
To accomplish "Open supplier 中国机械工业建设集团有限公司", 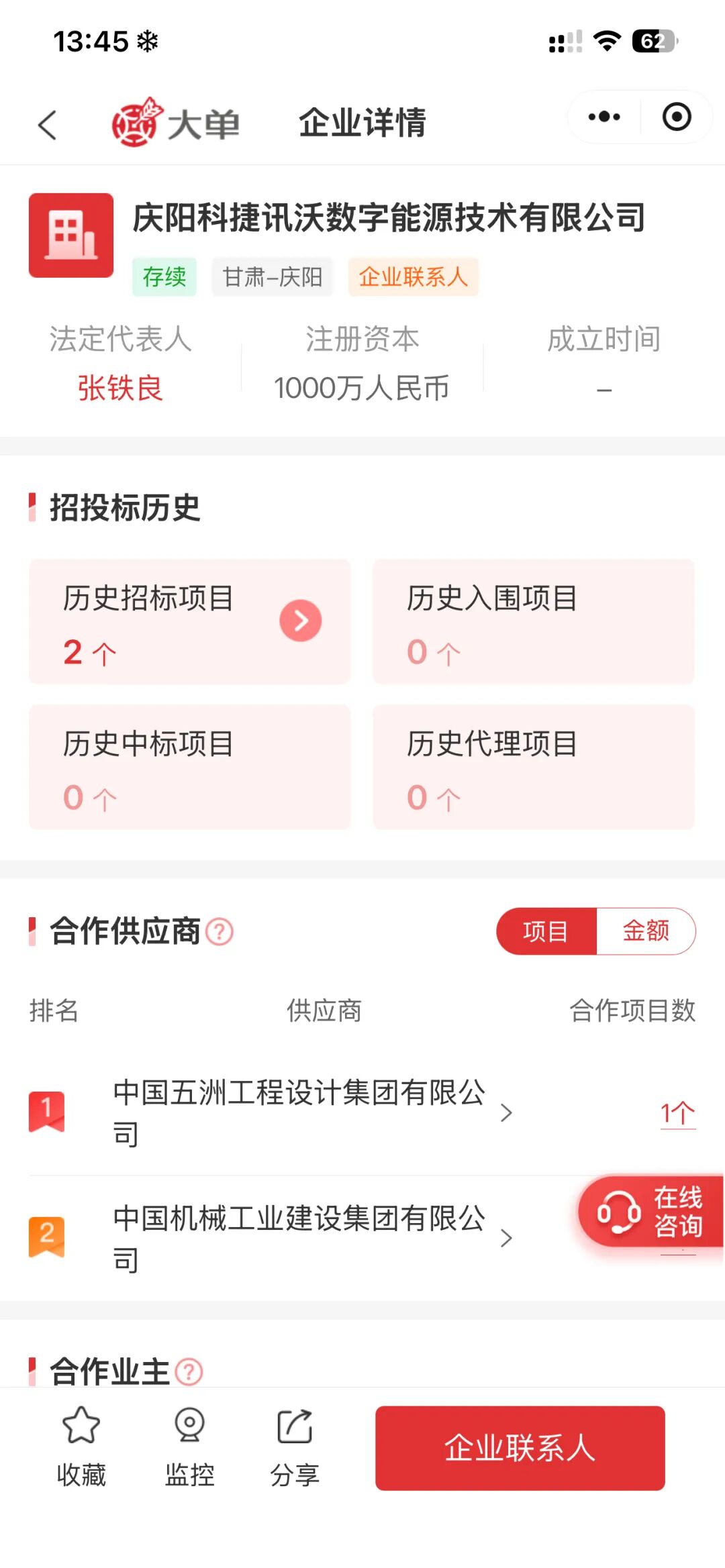I will coord(312,1239).
